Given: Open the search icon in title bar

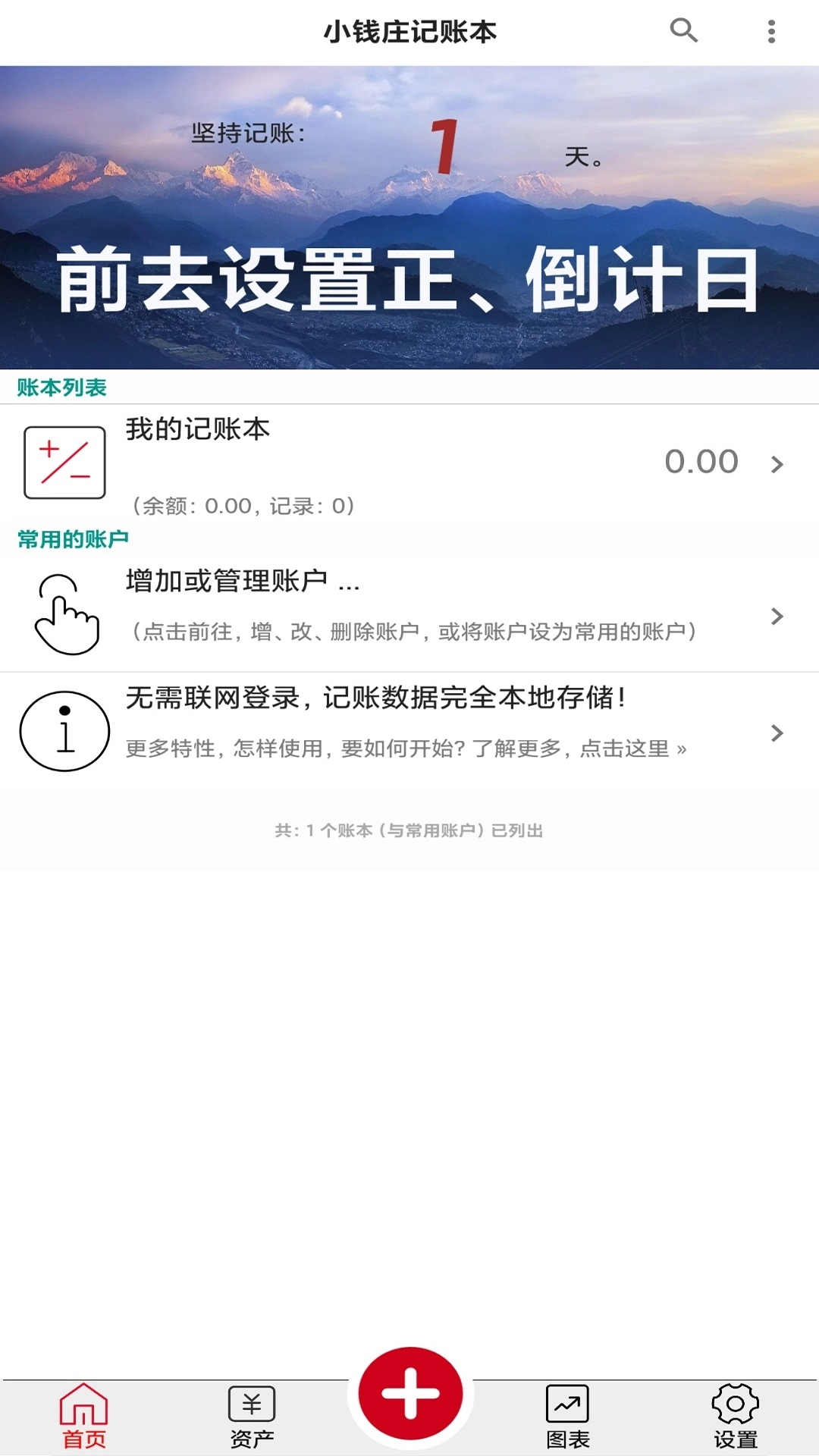Looking at the screenshot, I should click(x=684, y=32).
